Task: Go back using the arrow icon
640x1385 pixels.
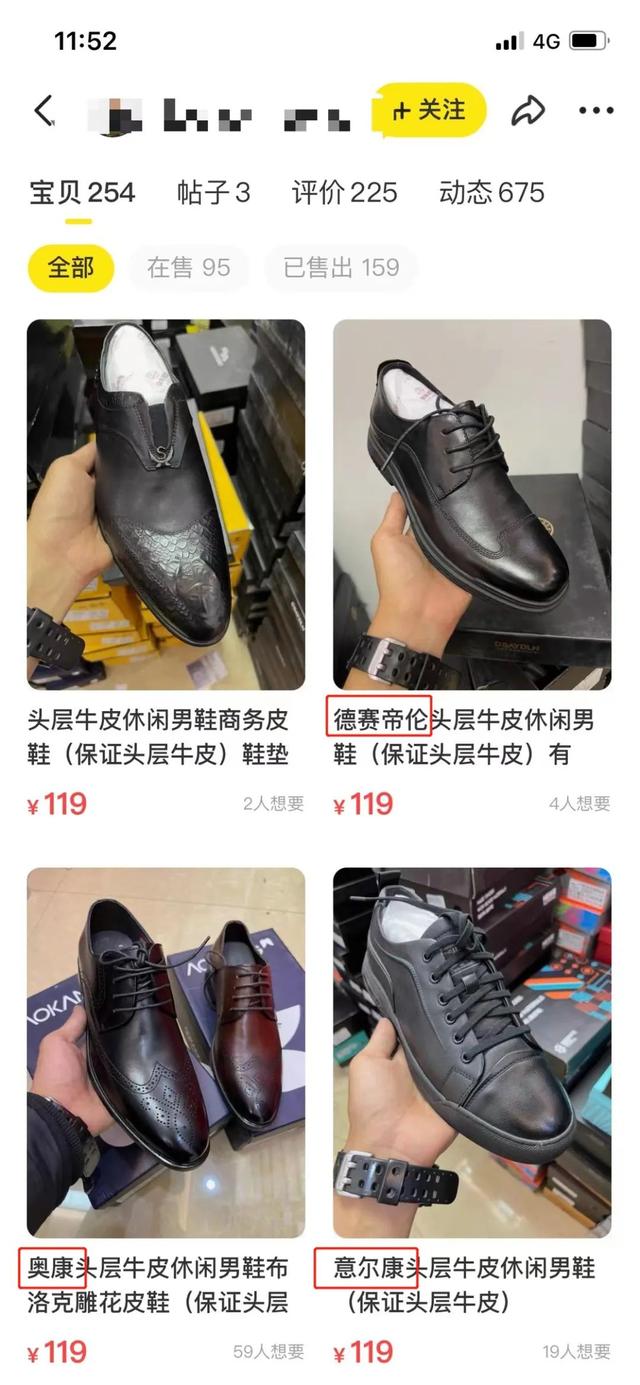Action: point(43,110)
